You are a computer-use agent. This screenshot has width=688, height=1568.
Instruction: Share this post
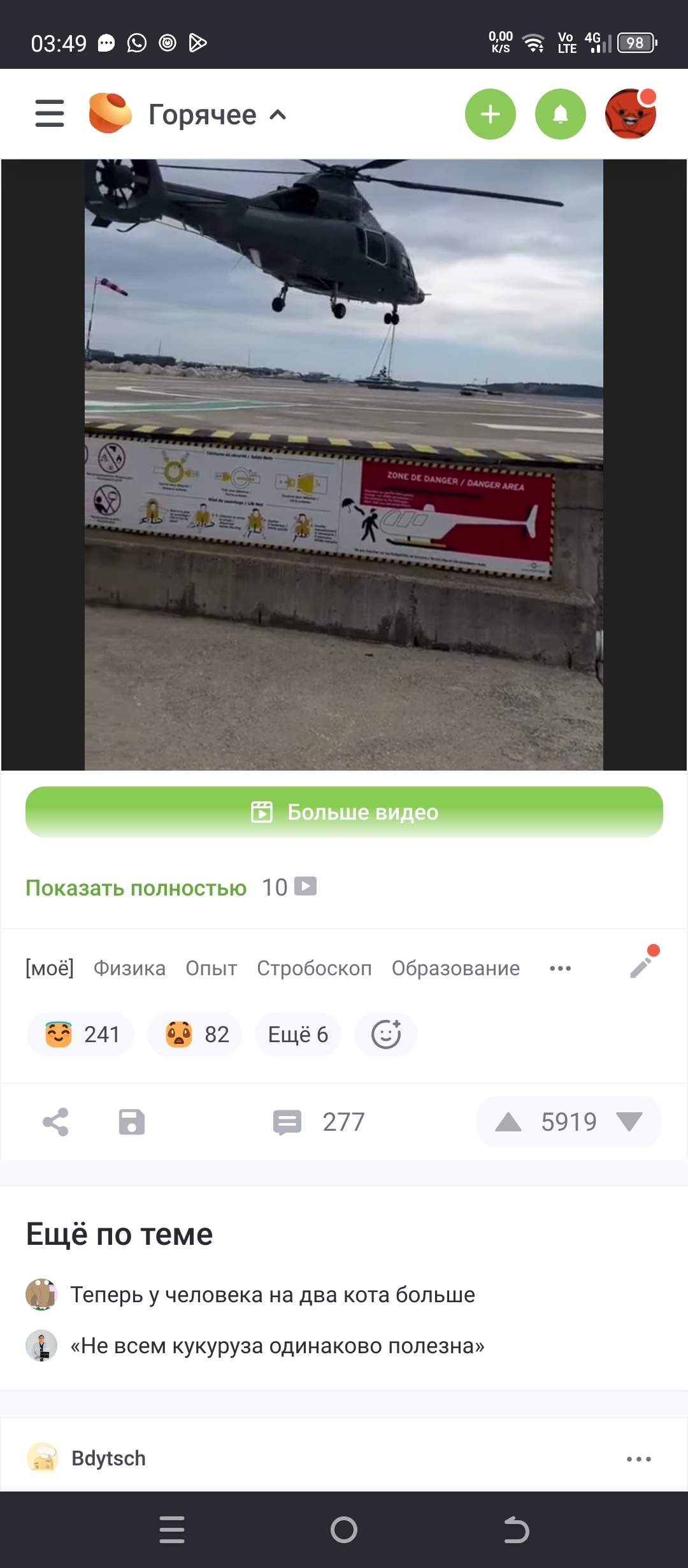[55, 1122]
